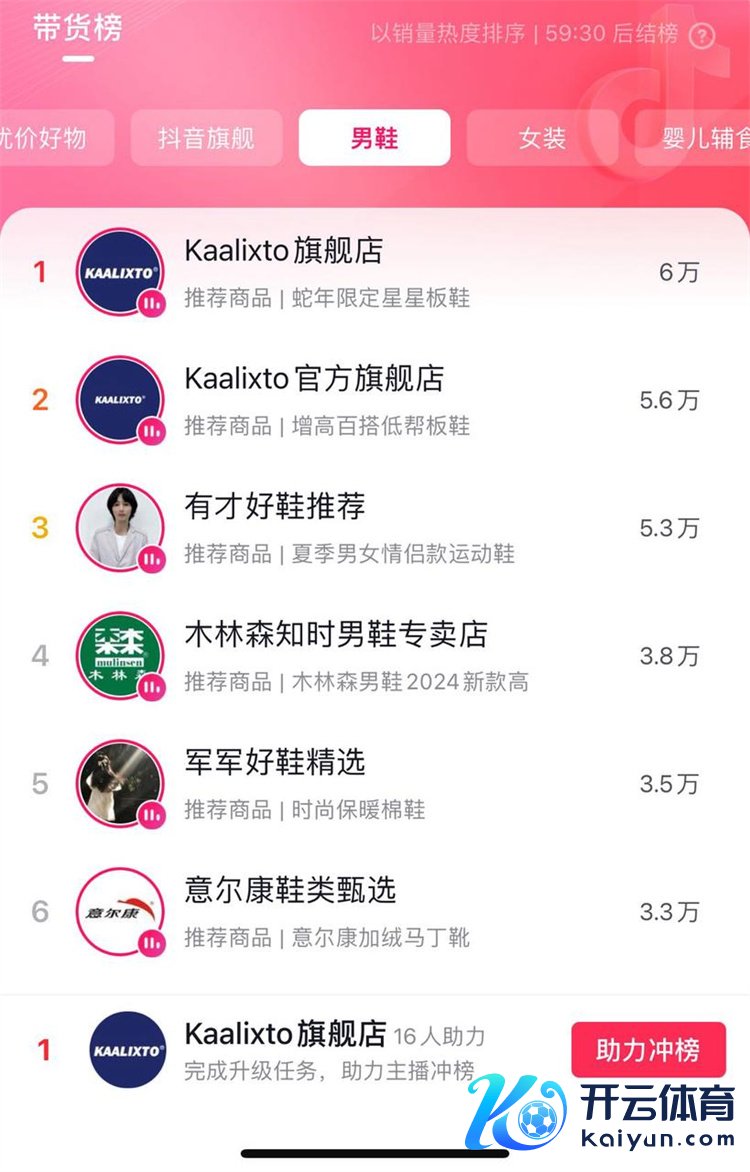Open 有才好鞋推荐 ranking row
Image resolution: width=750 pixels, height=1172 pixels.
pyautogui.click(x=375, y=528)
